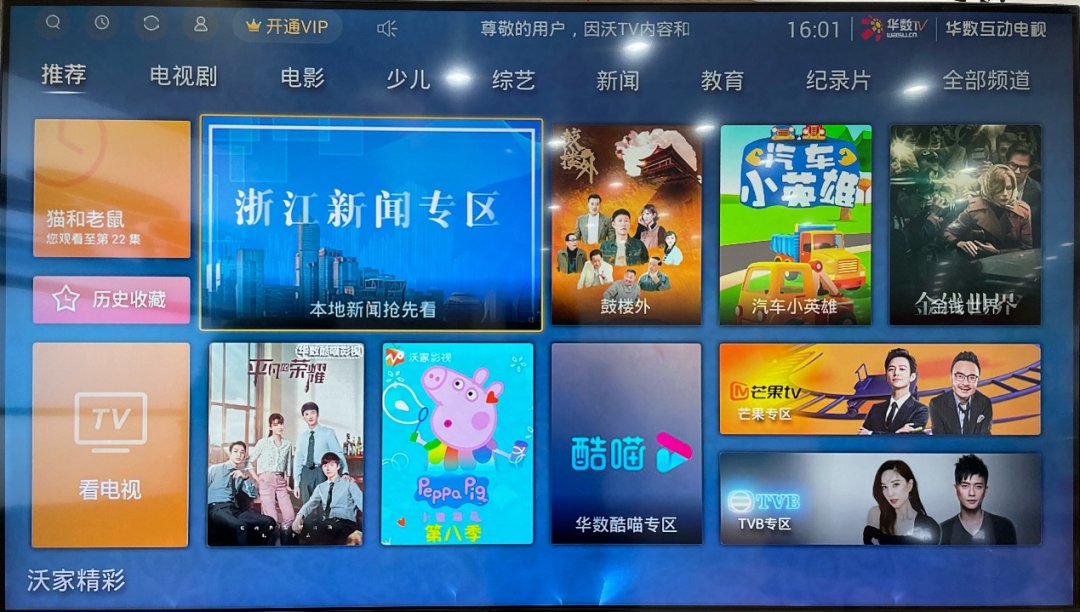This screenshot has width=1080, height=612.
Task: Select the 少儿 tab
Action: [408, 79]
